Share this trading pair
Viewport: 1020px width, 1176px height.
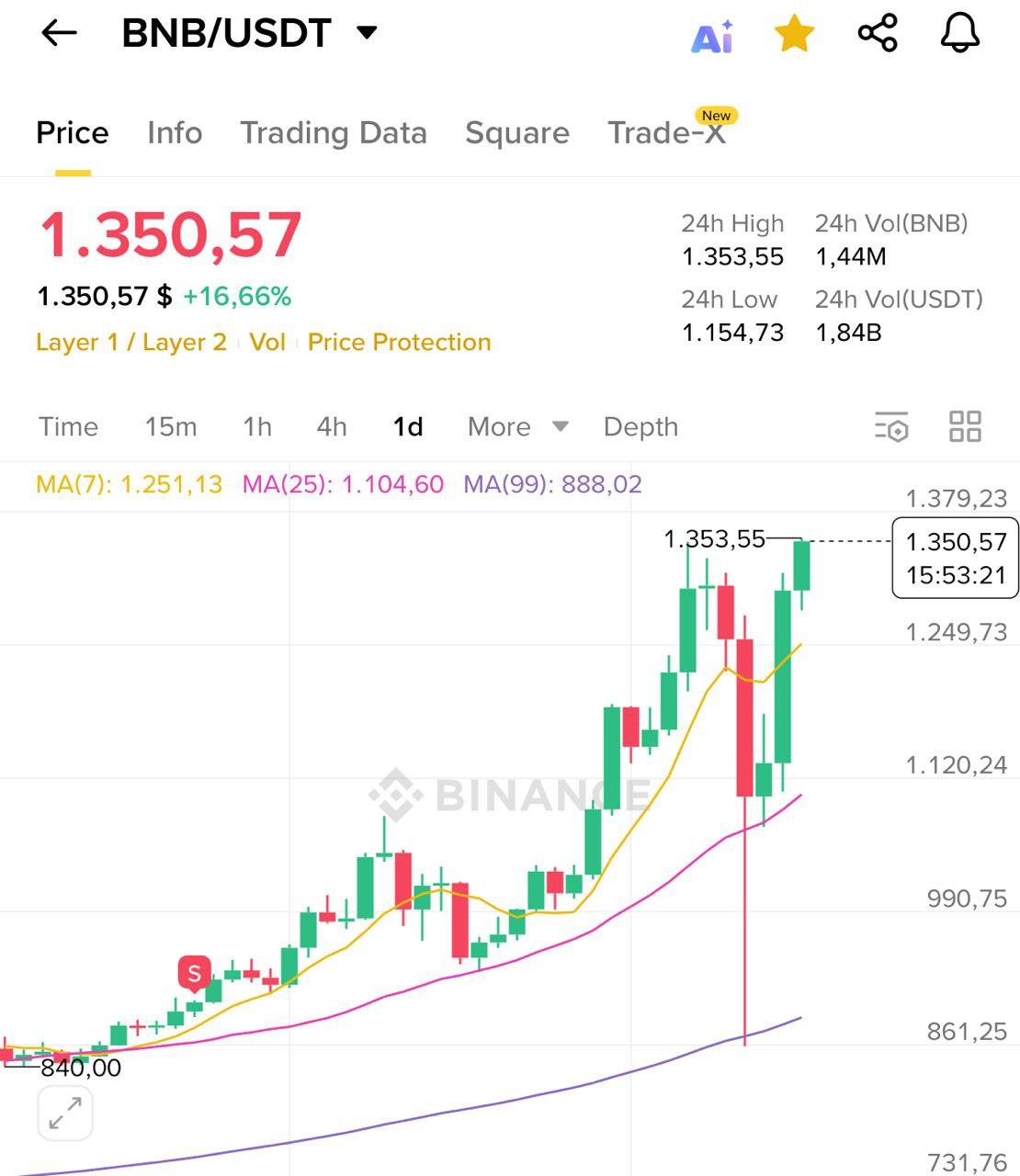coord(877,34)
